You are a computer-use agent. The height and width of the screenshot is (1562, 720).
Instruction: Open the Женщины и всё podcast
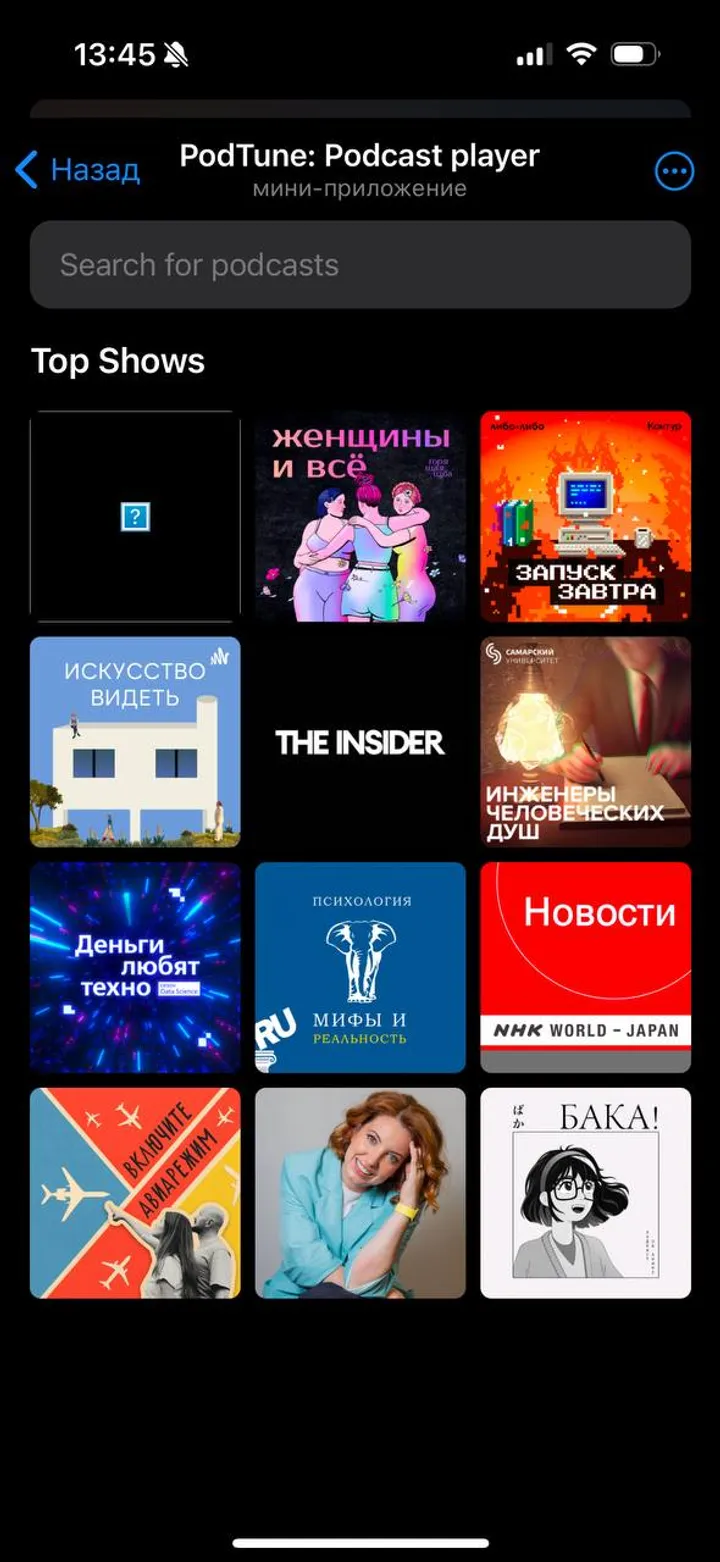tap(360, 516)
